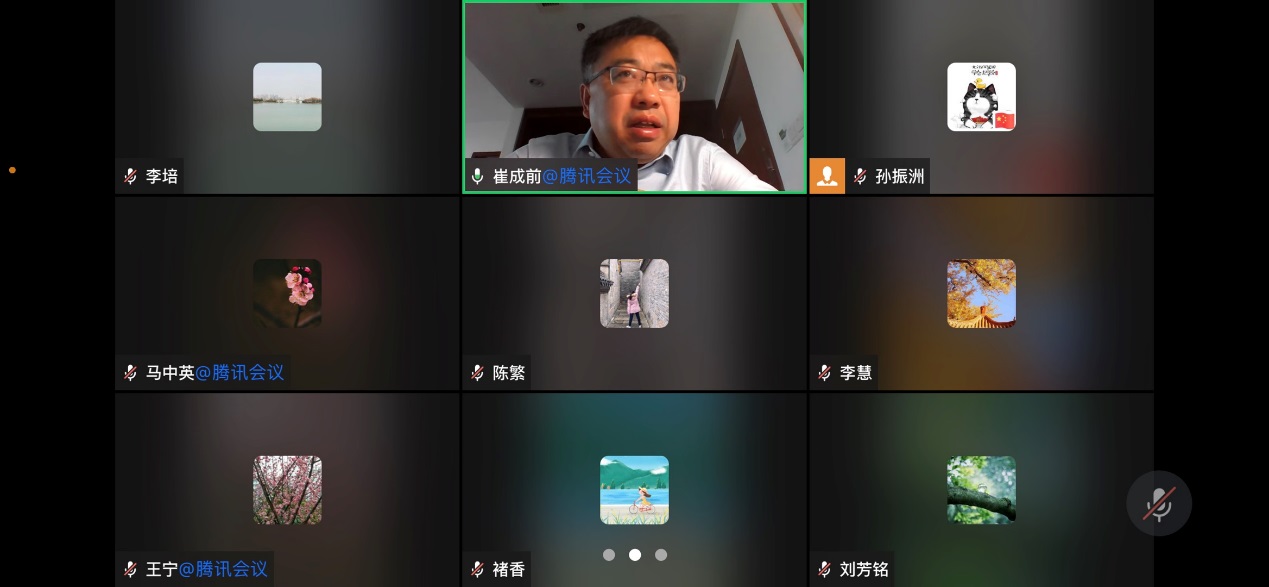Select 褚香's participant tile

[x=634, y=490]
